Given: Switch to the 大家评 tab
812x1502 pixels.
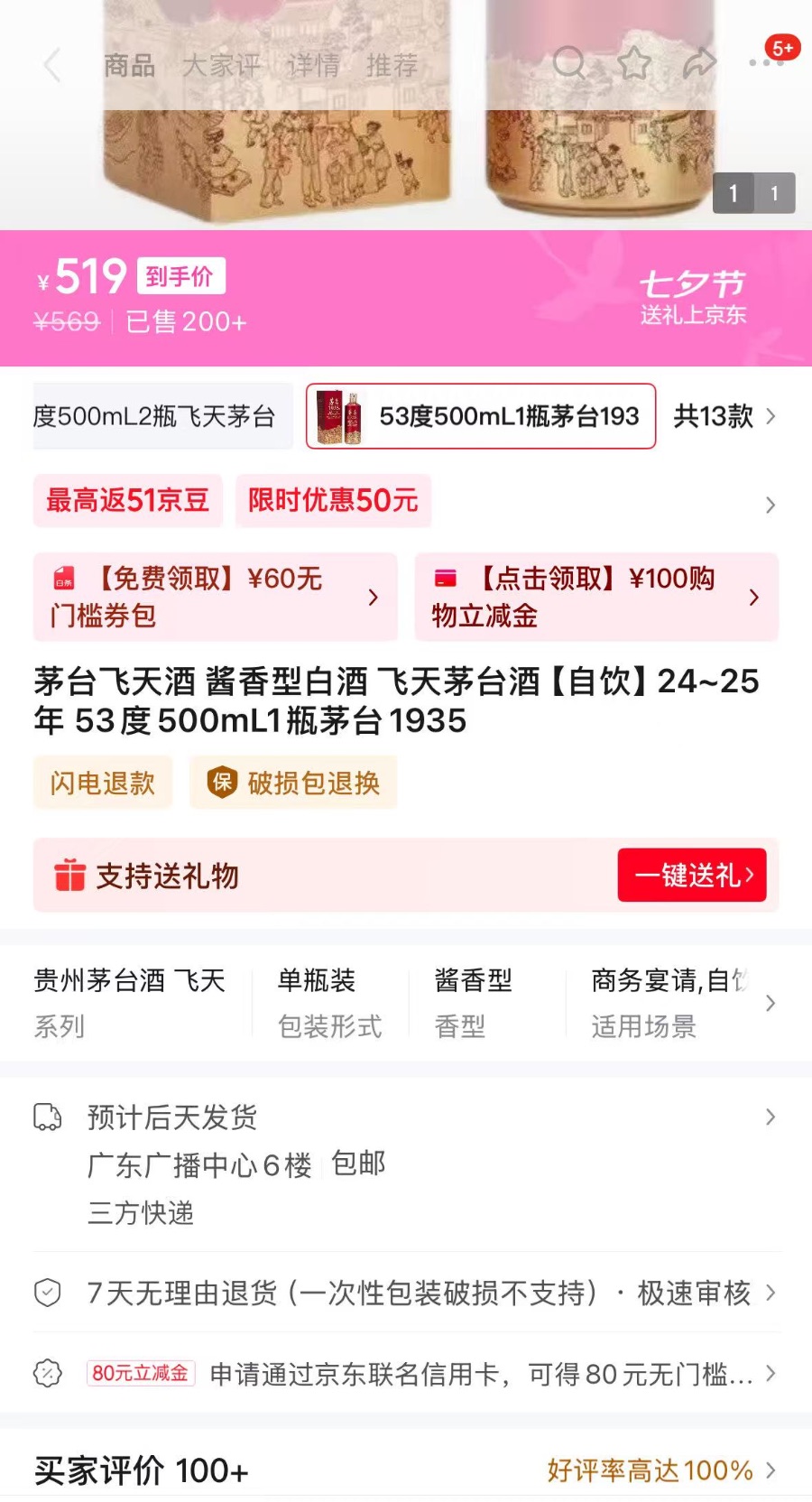Looking at the screenshot, I should coord(221,66).
